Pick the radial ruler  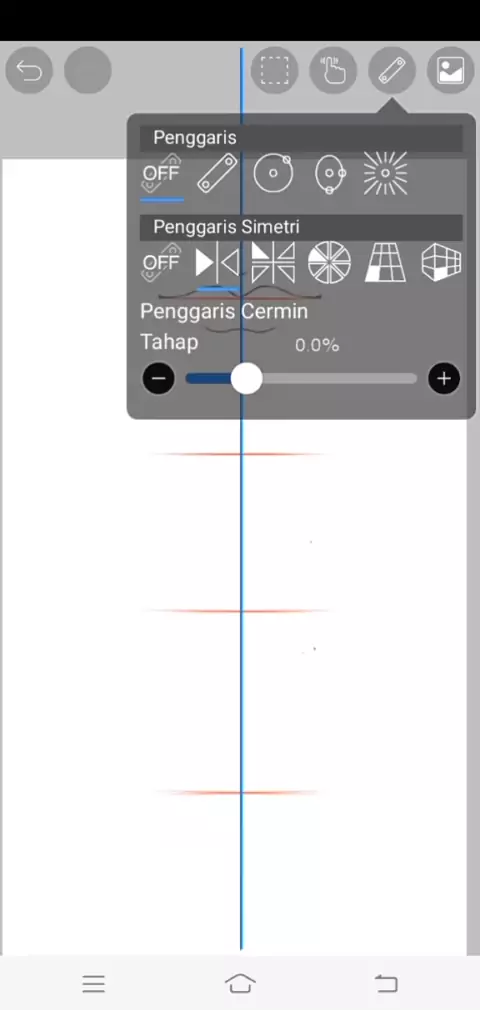[385, 173]
